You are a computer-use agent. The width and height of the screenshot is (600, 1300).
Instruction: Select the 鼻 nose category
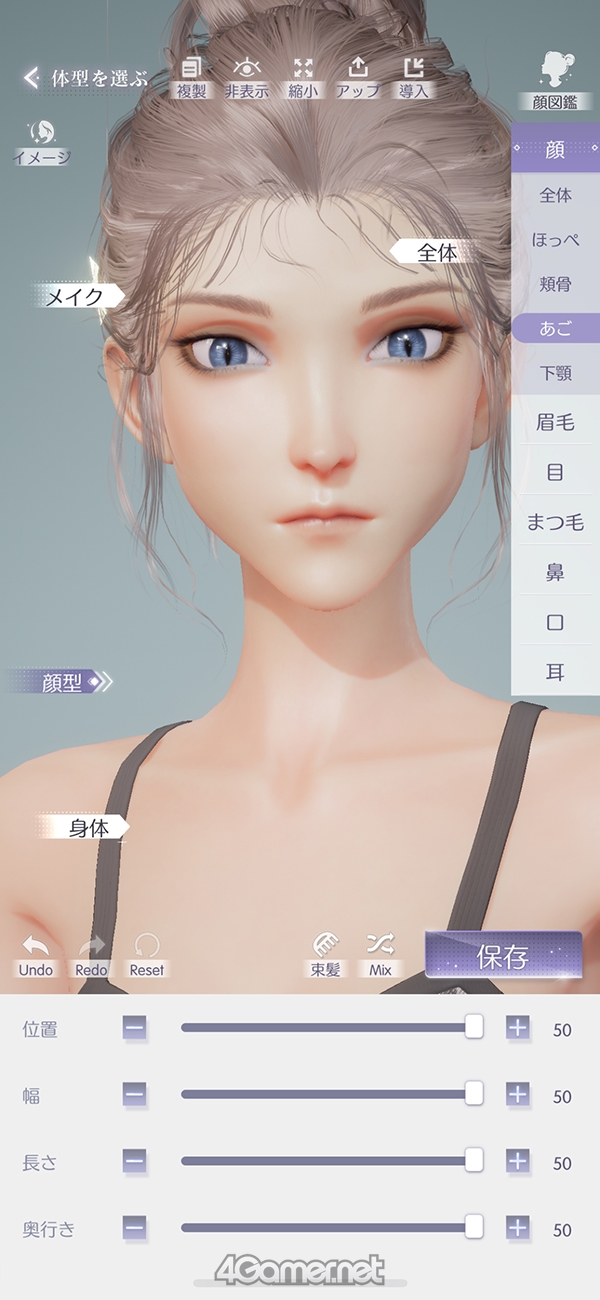click(555, 572)
